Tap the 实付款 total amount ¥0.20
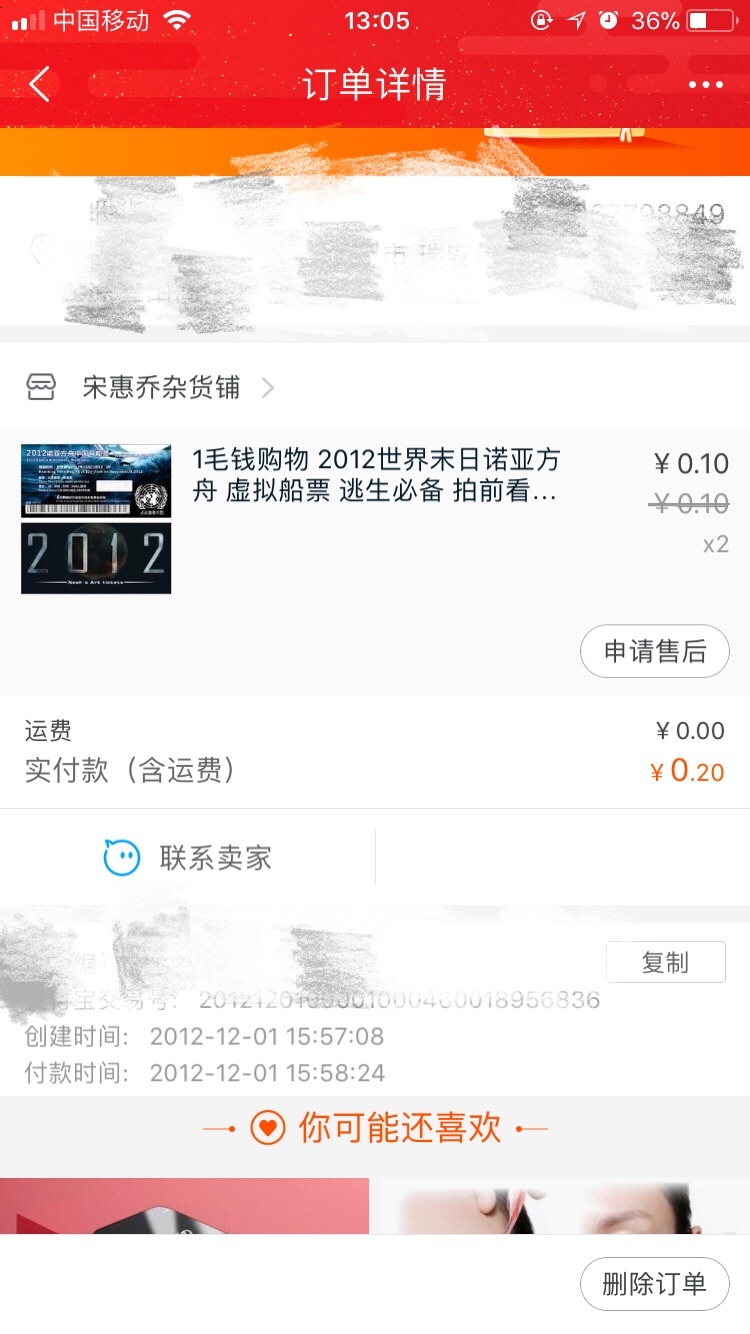Image resolution: width=750 pixels, height=1334 pixels. point(685,771)
